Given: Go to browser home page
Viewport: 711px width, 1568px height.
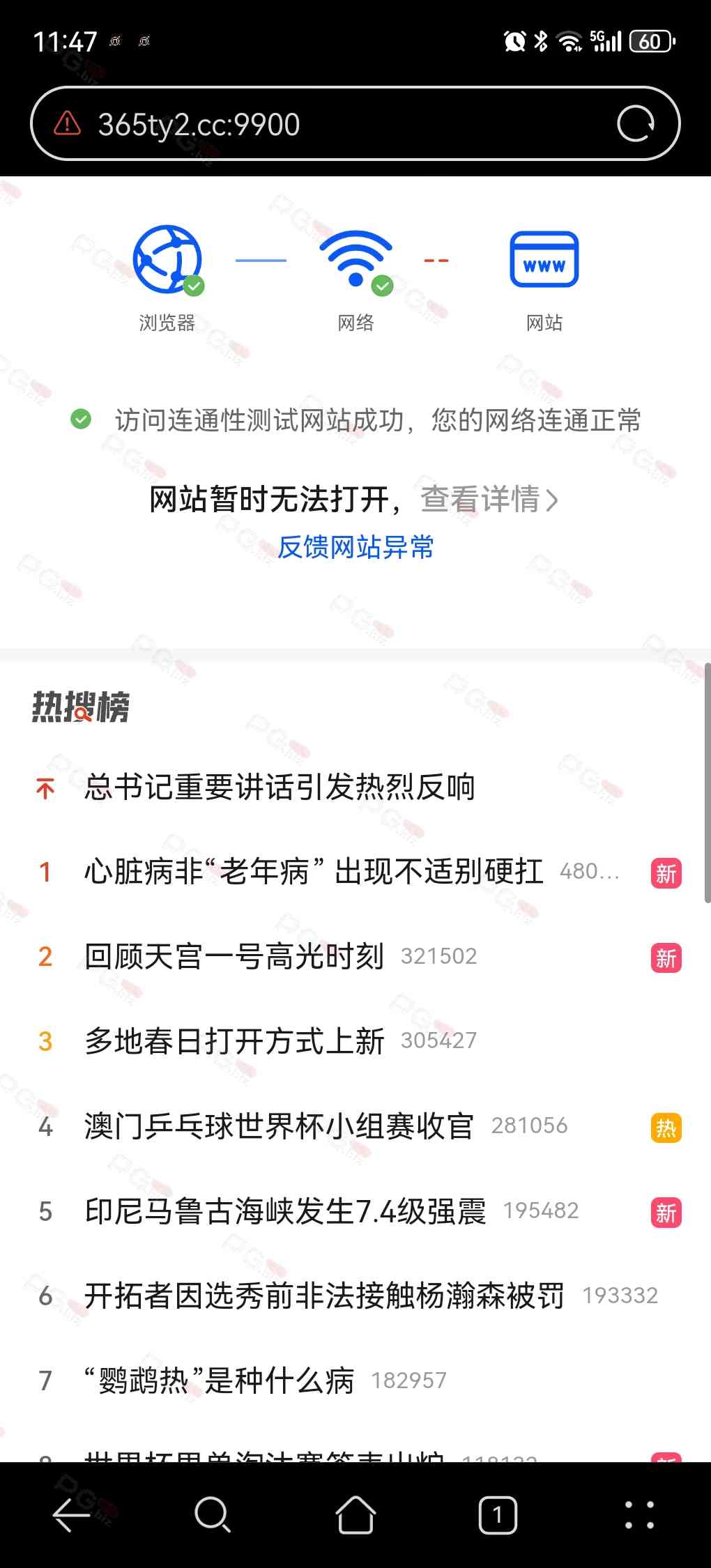Looking at the screenshot, I should tap(355, 1515).
